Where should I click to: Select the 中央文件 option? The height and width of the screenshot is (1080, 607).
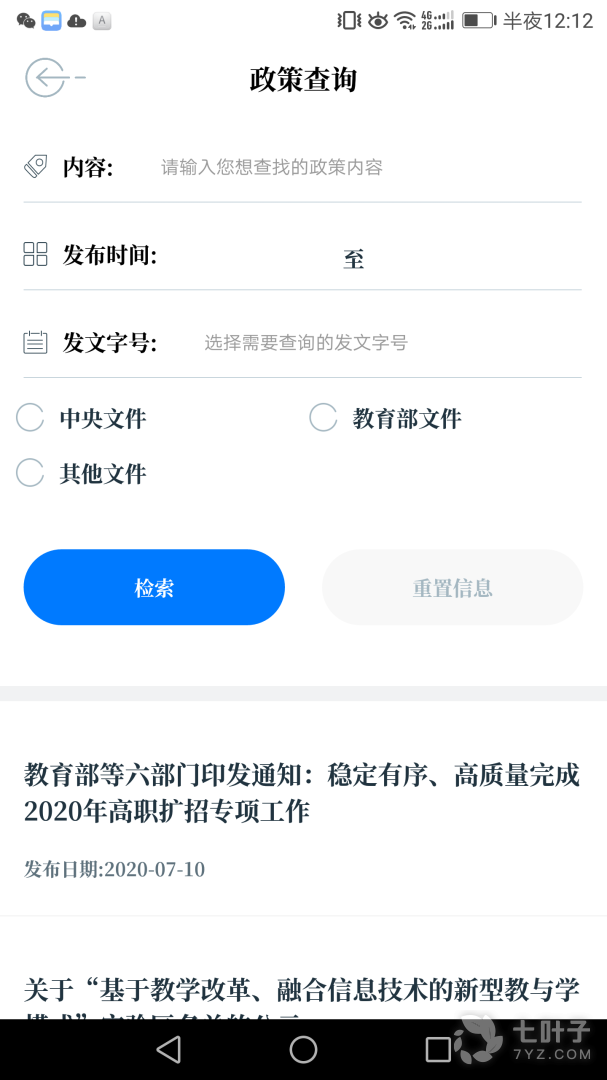point(31,418)
